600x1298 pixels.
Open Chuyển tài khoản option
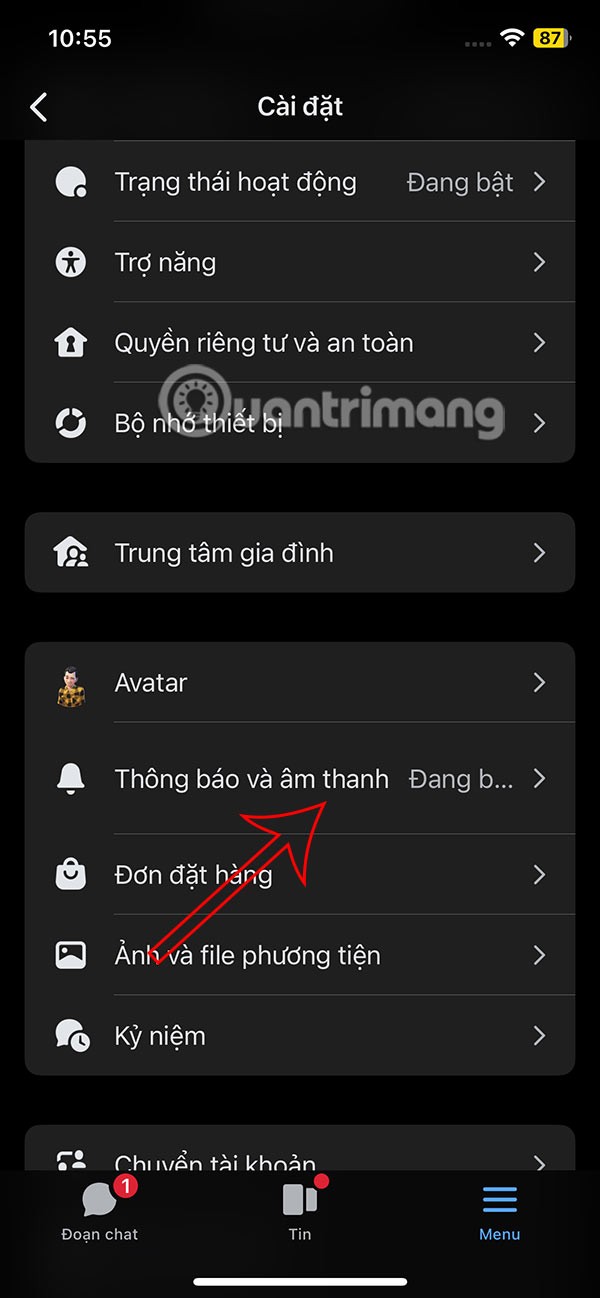300,1160
